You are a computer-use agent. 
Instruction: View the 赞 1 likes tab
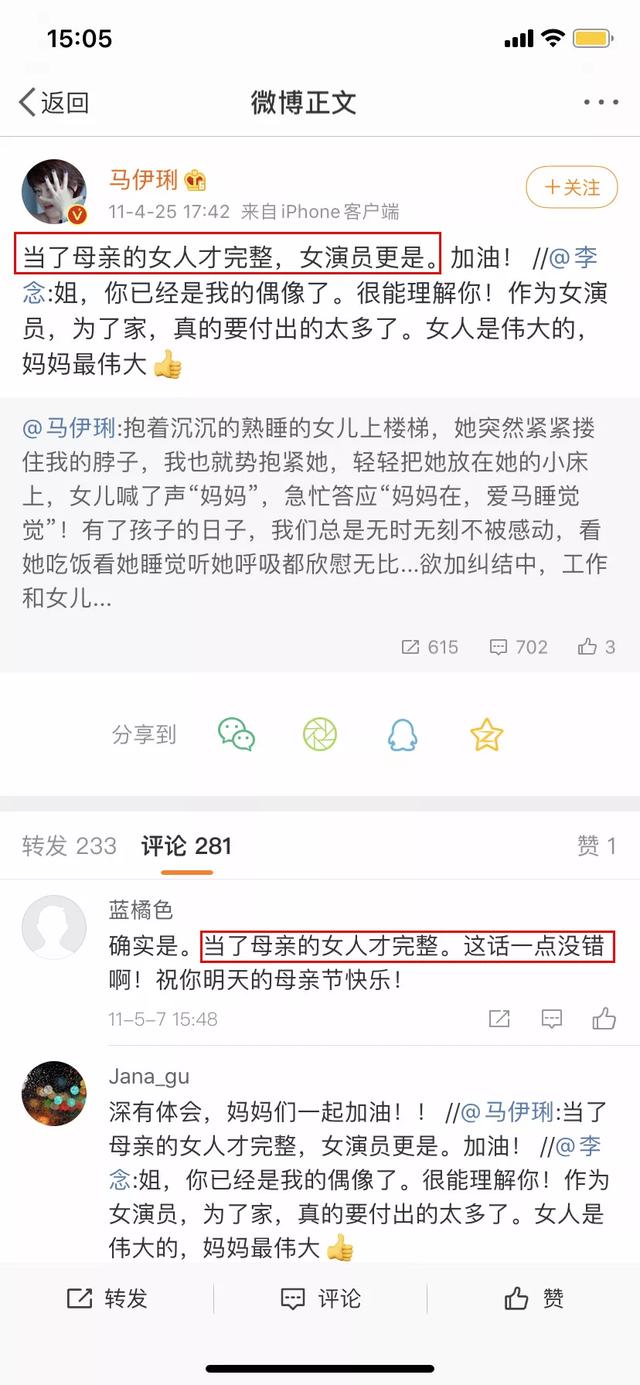click(x=596, y=846)
